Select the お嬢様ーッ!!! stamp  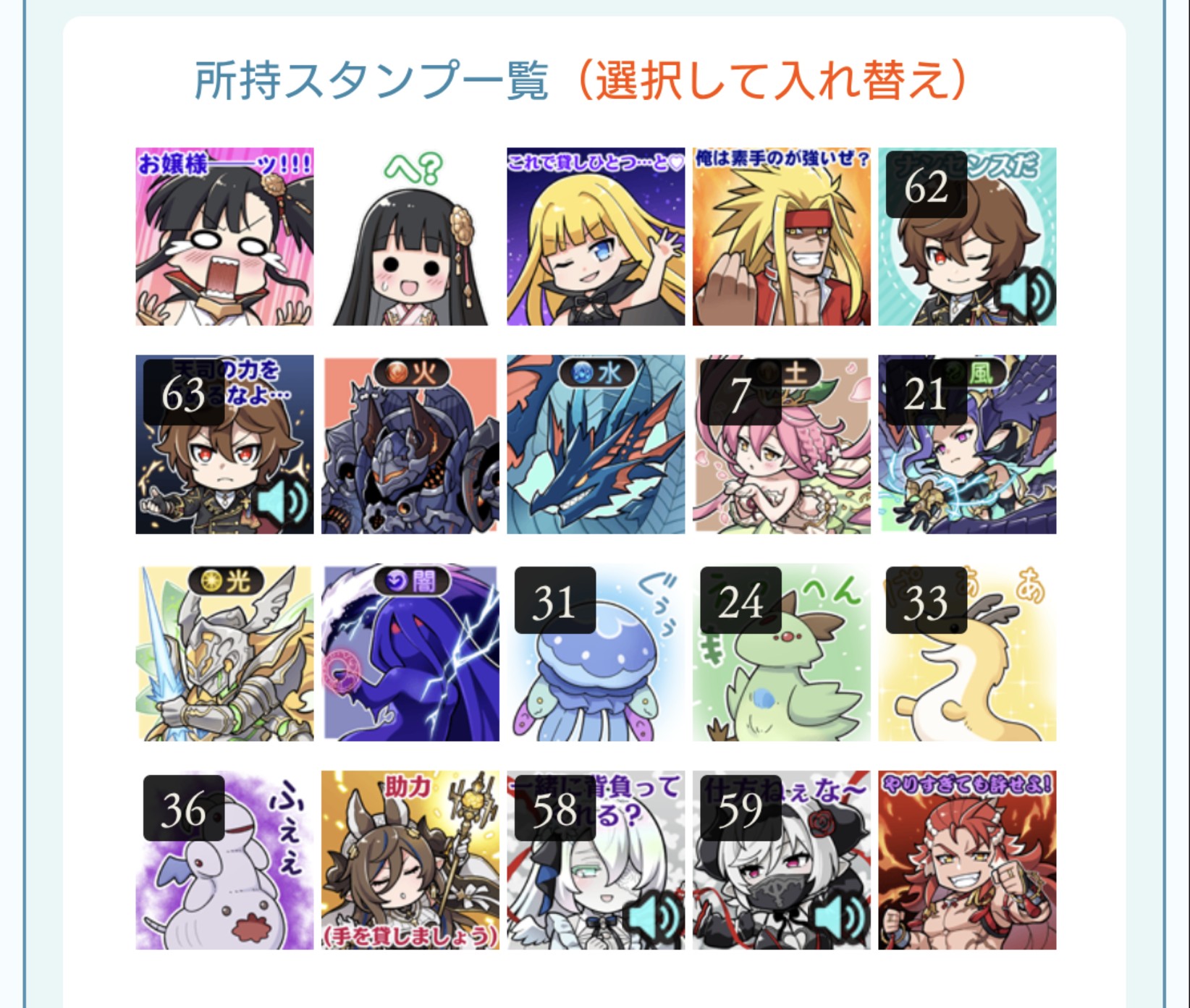coord(224,237)
